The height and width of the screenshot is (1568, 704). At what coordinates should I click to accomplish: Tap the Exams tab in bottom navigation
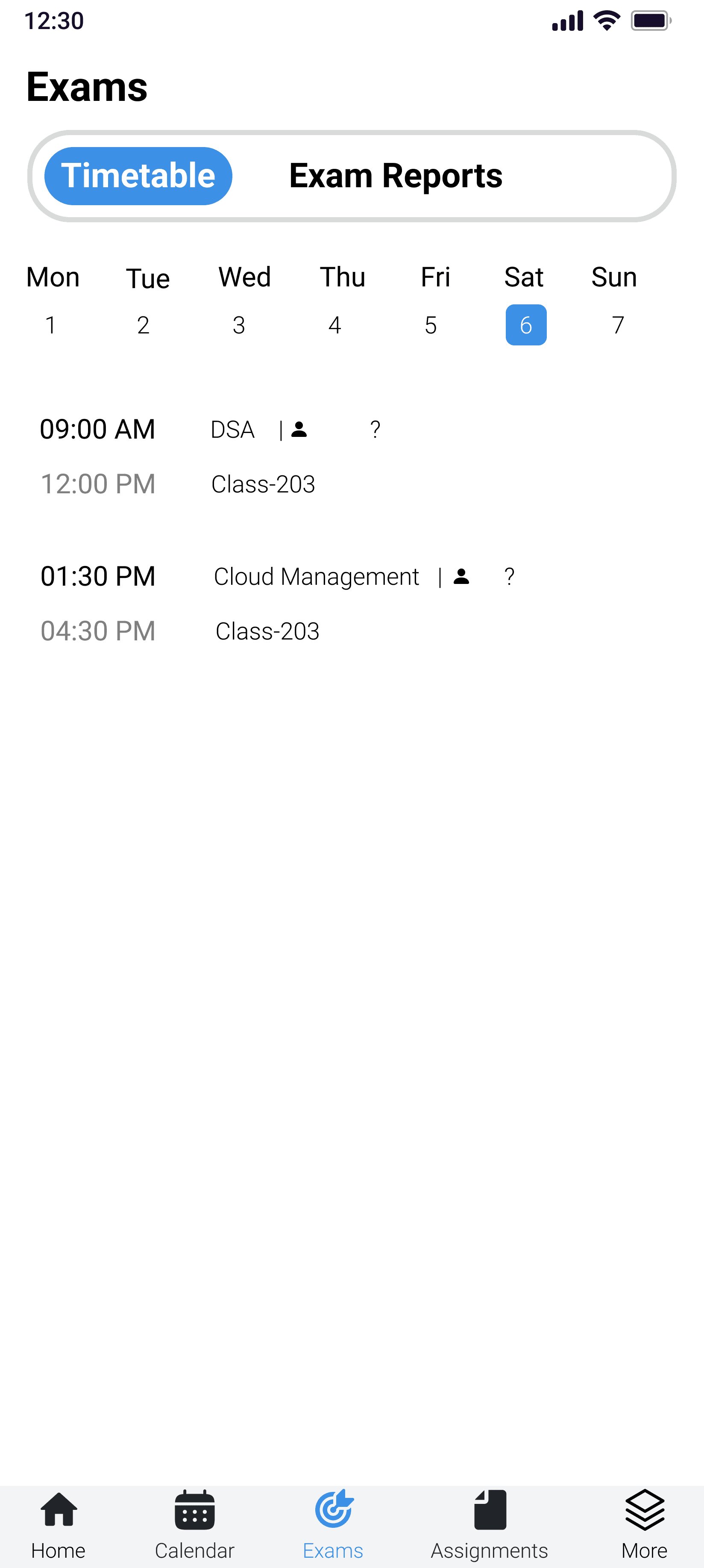tap(334, 1524)
